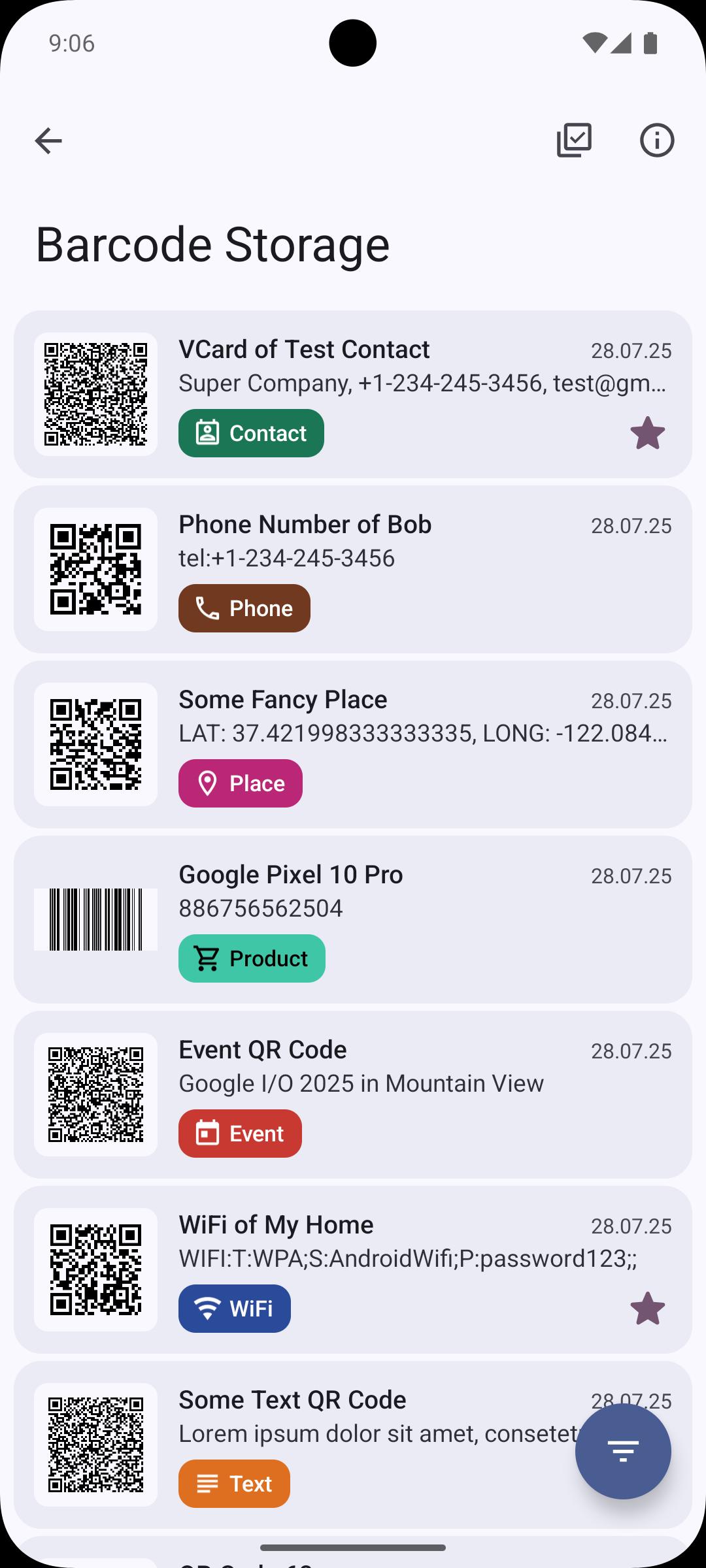
Task: Open Event QR Code entry
Action: click(x=353, y=1094)
